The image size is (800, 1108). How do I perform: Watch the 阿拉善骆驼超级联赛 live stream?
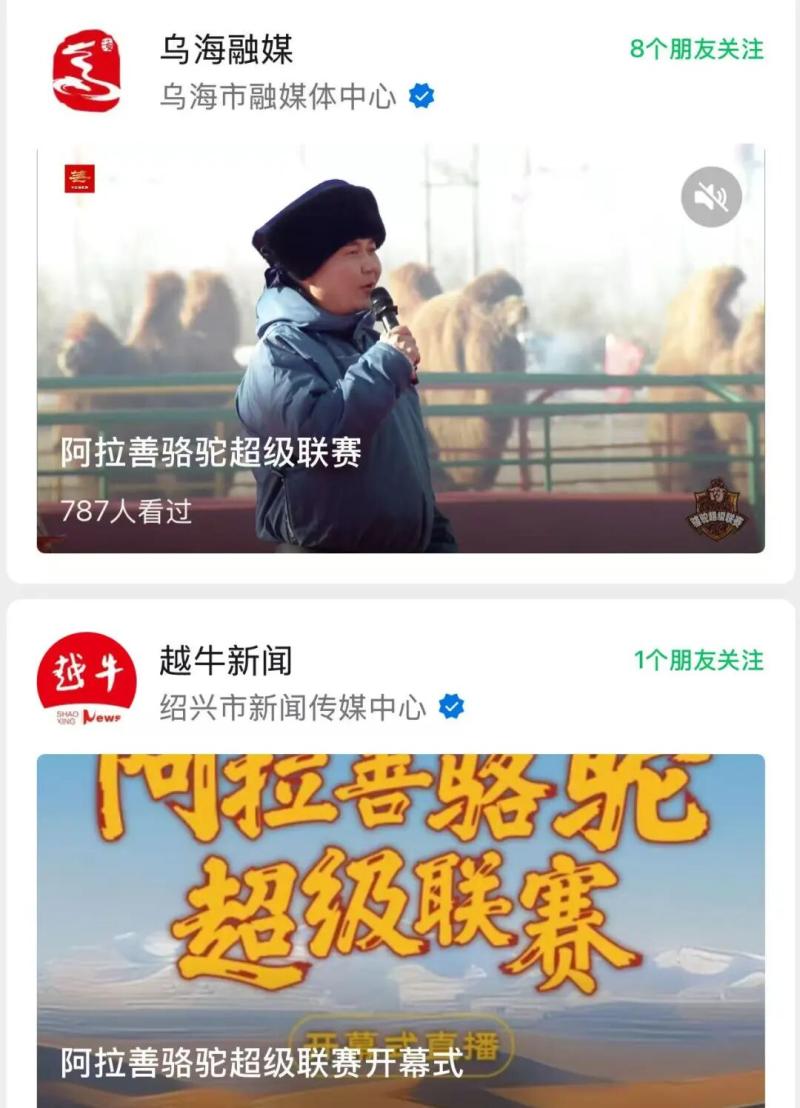(x=400, y=350)
